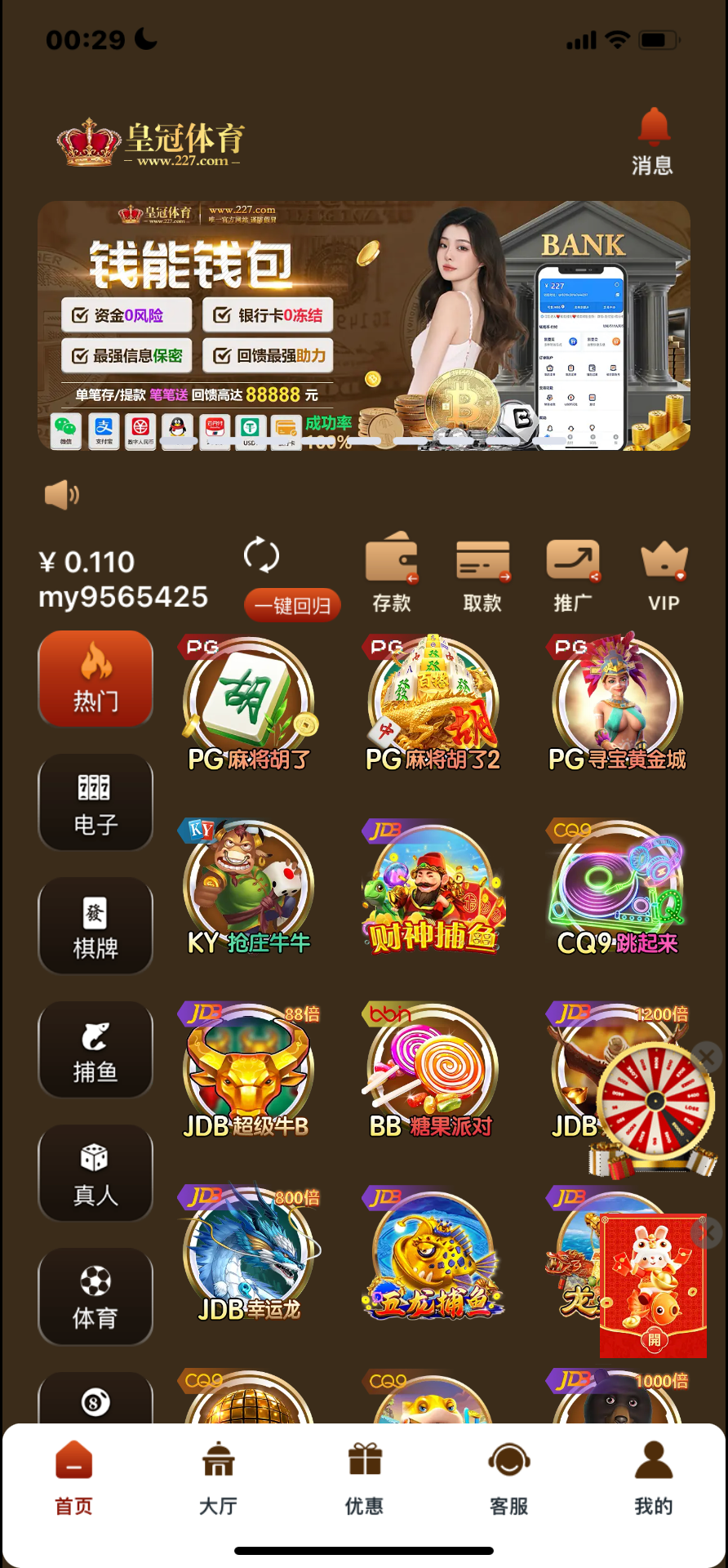Screen dimensions: 728x1568
Task: Select the 真人 game category
Action: point(95,1174)
